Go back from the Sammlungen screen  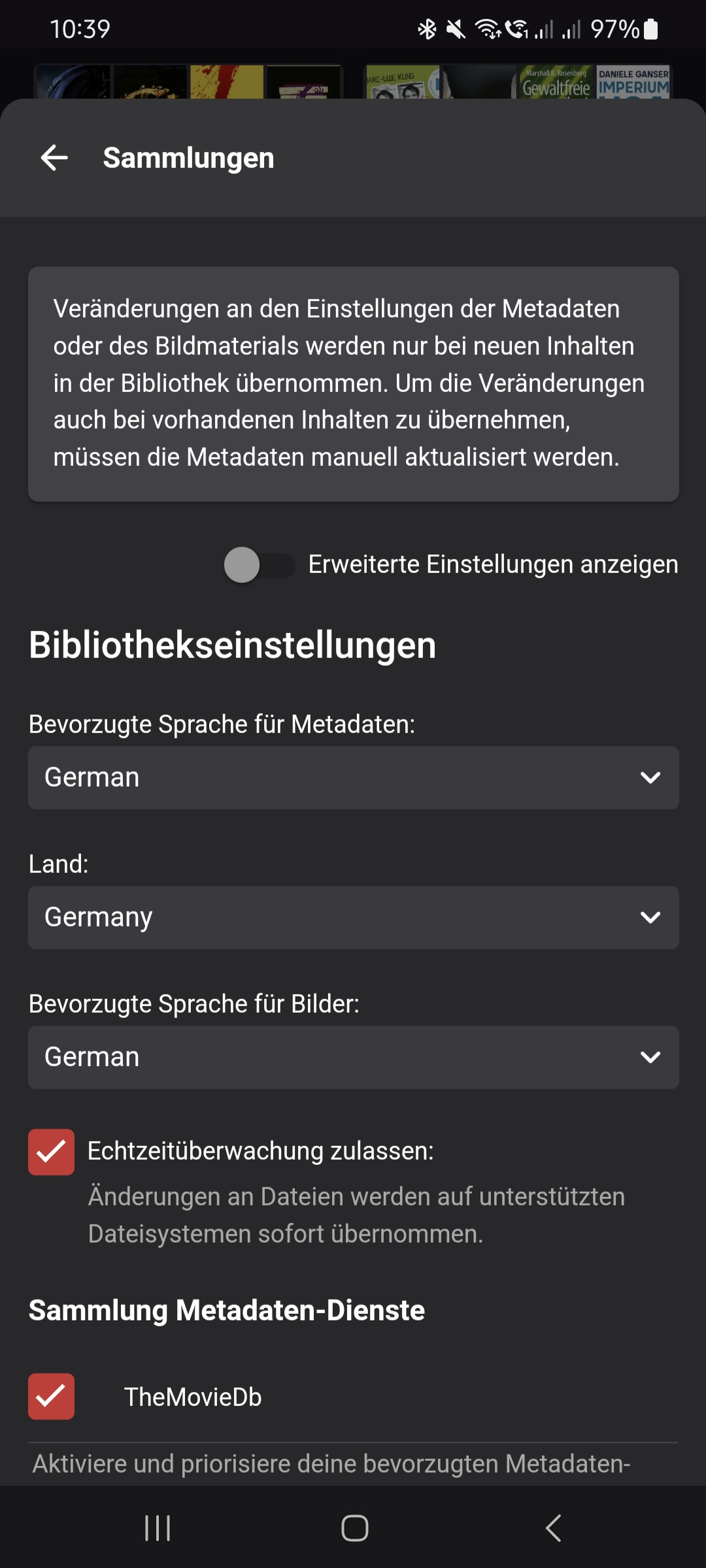[54, 158]
